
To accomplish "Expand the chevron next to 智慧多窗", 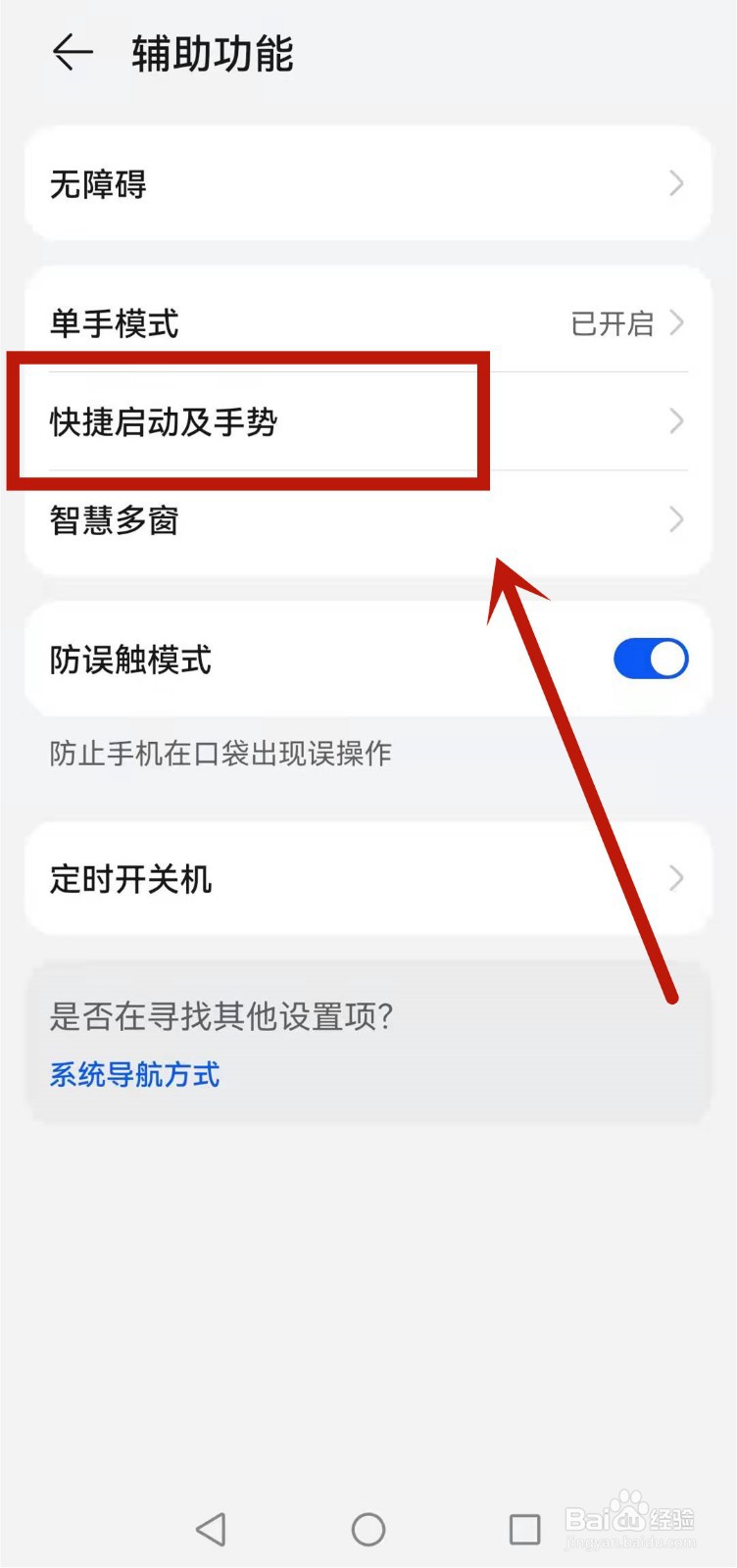I will tap(675, 520).
